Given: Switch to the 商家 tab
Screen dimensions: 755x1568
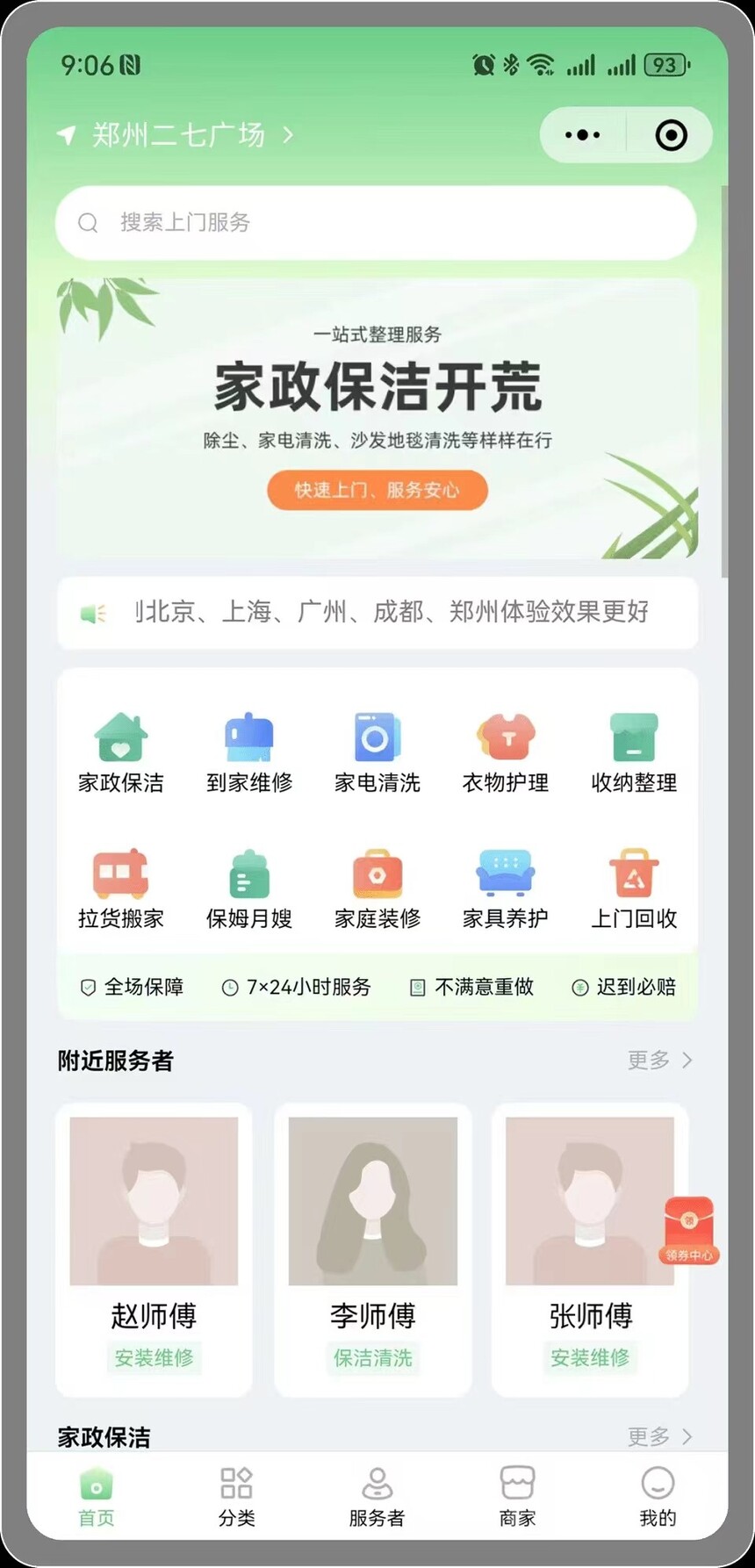Looking at the screenshot, I should pyautogui.click(x=517, y=1496).
